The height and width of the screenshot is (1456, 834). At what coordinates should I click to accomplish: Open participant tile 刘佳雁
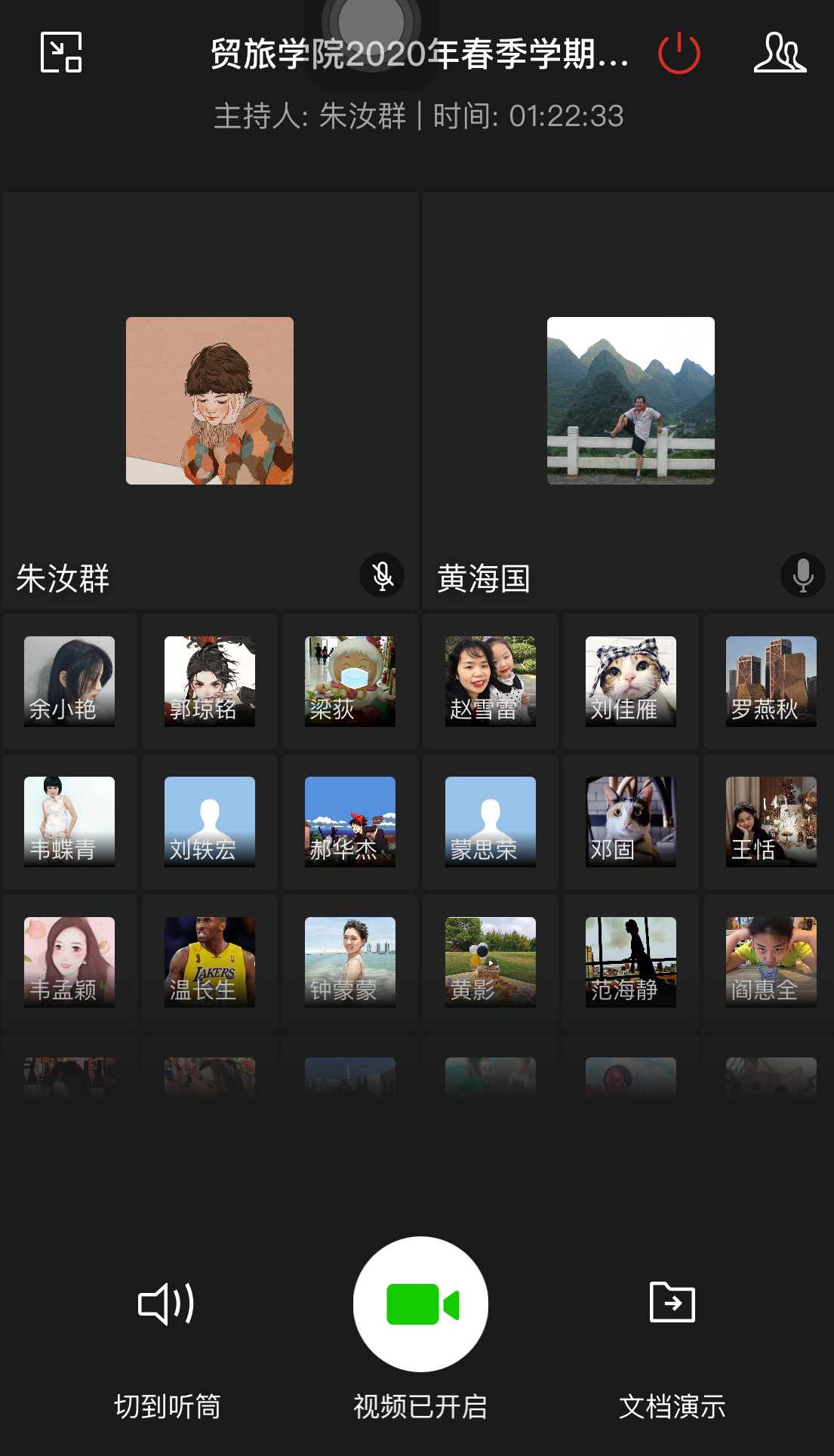point(631,681)
